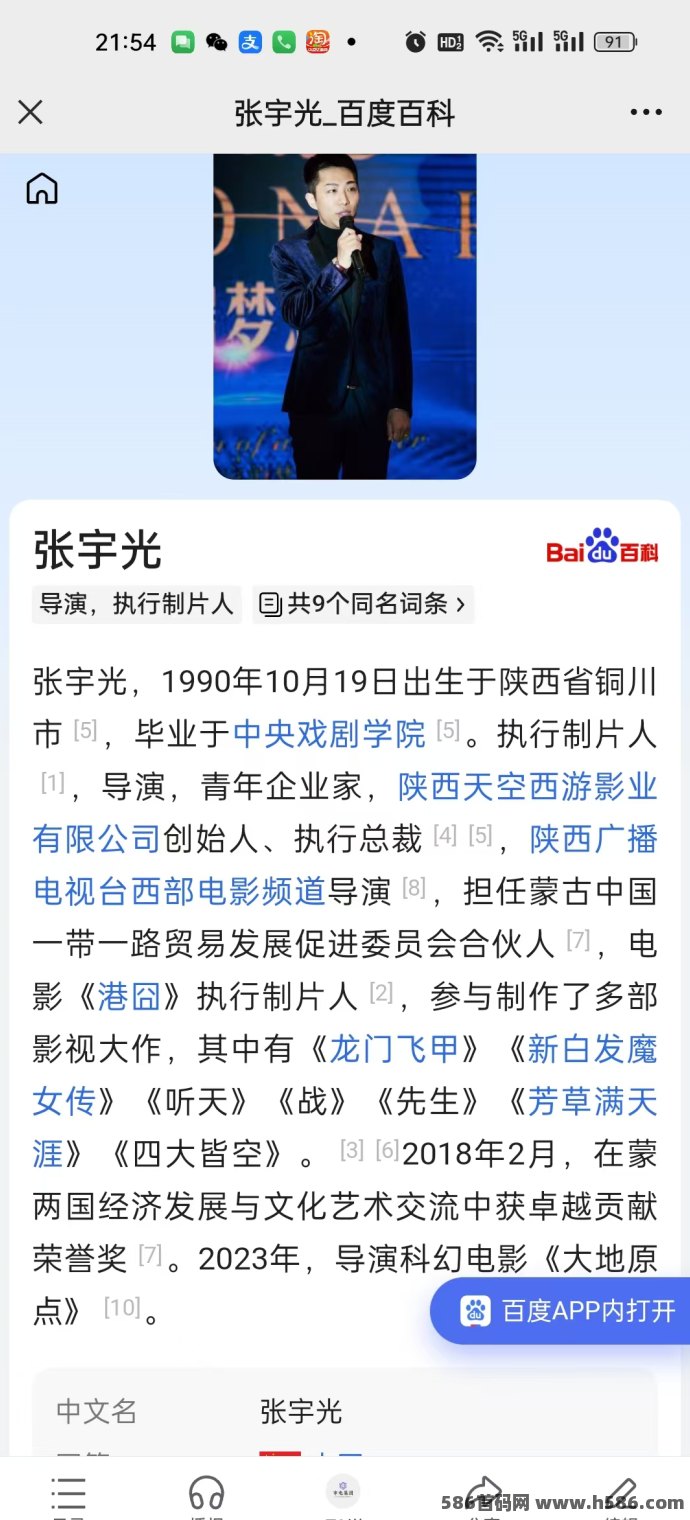This screenshot has width=690, height=1520.
Task: Play audio with the headphone icon
Action: tap(207, 1494)
